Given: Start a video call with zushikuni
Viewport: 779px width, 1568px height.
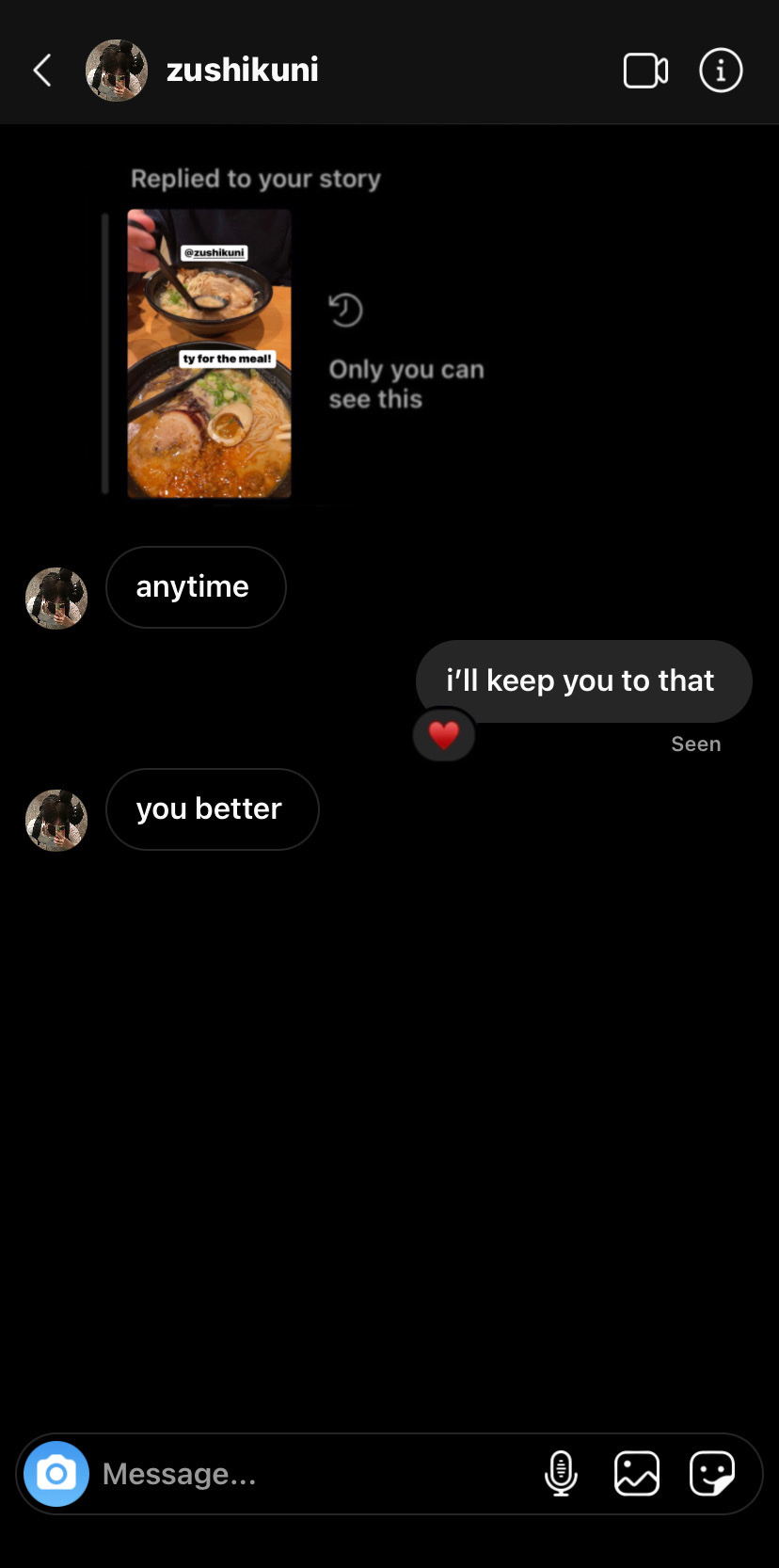Looking at the screenshot, I should click(645, 71).
